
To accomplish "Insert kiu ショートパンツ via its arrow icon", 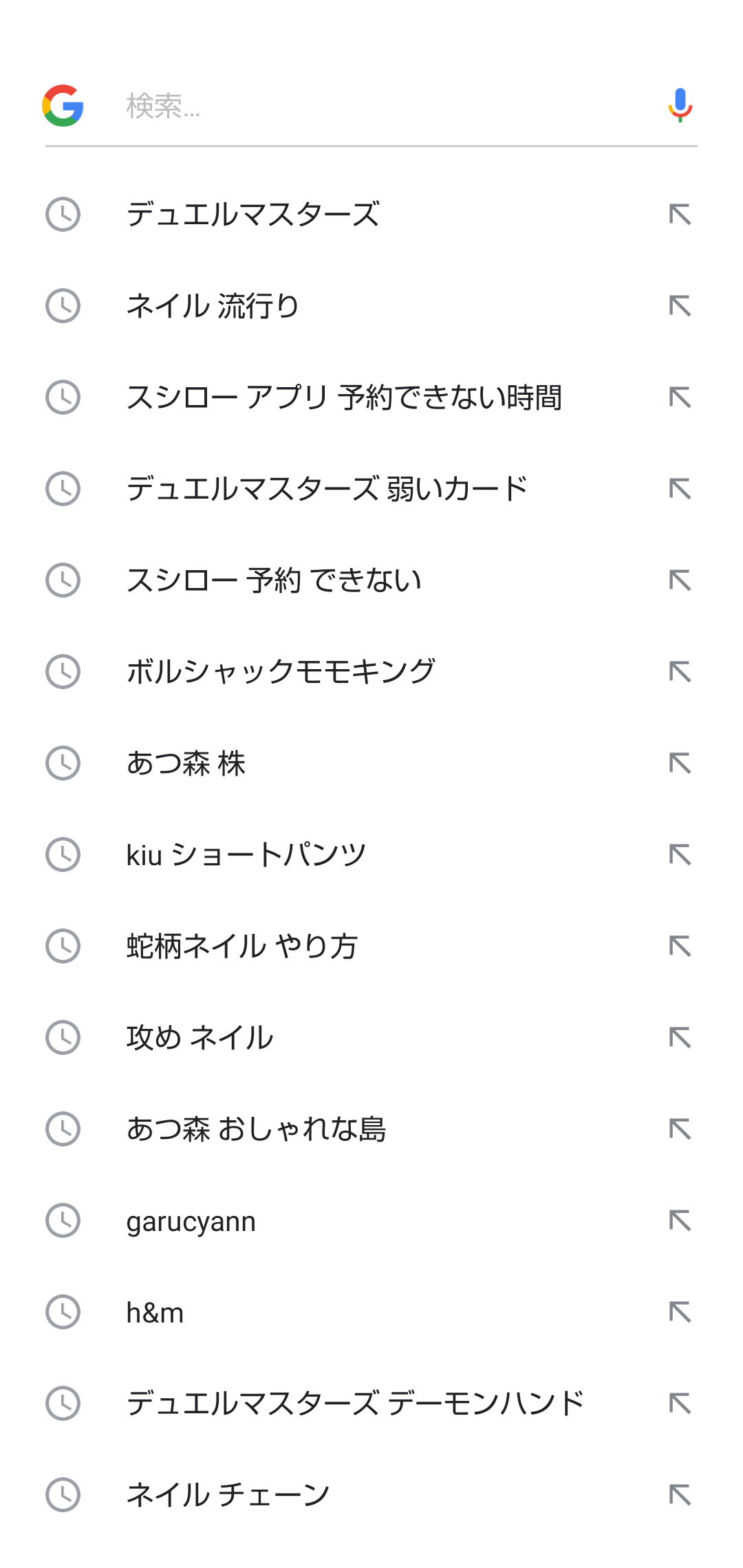I will (681, 854).
